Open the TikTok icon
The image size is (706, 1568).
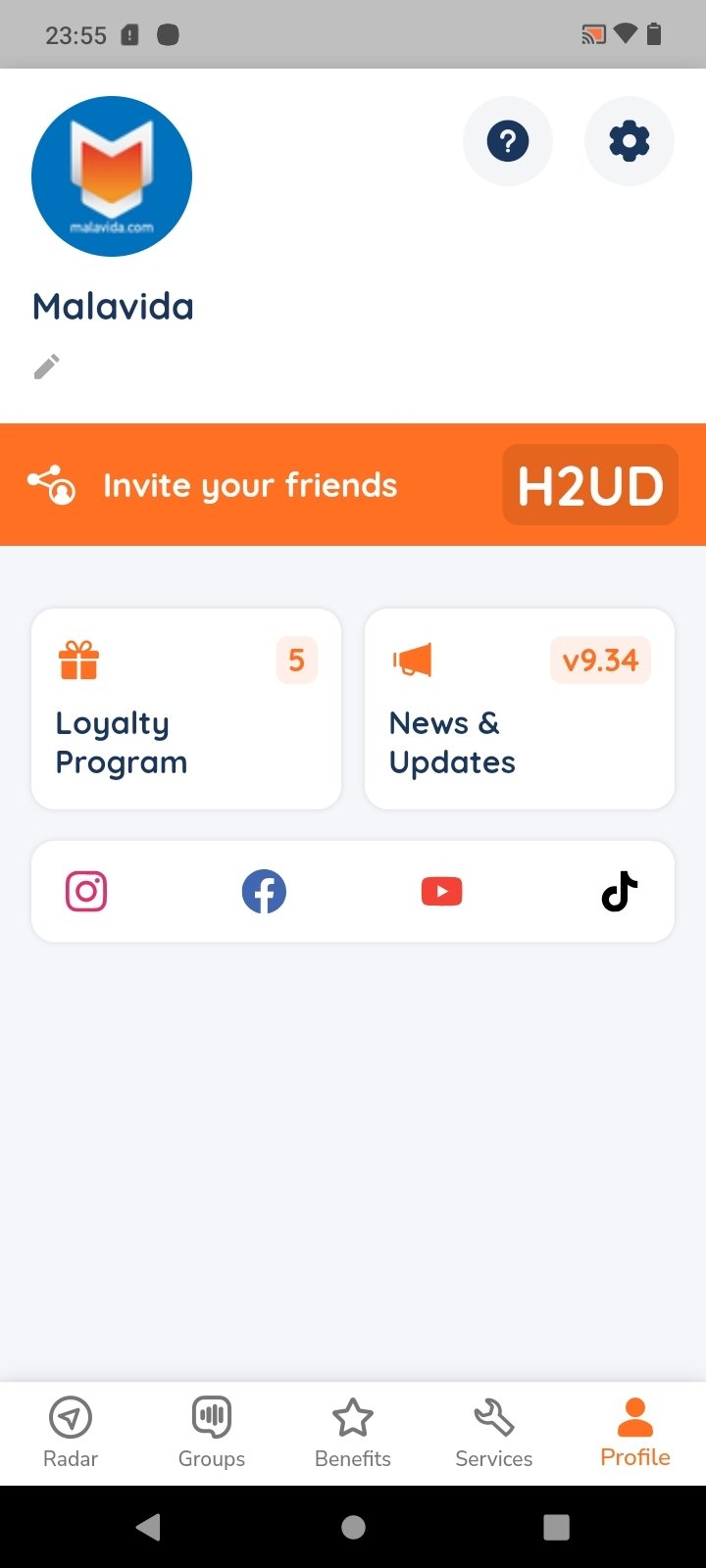pyautogui.click(x=620, y=892)
